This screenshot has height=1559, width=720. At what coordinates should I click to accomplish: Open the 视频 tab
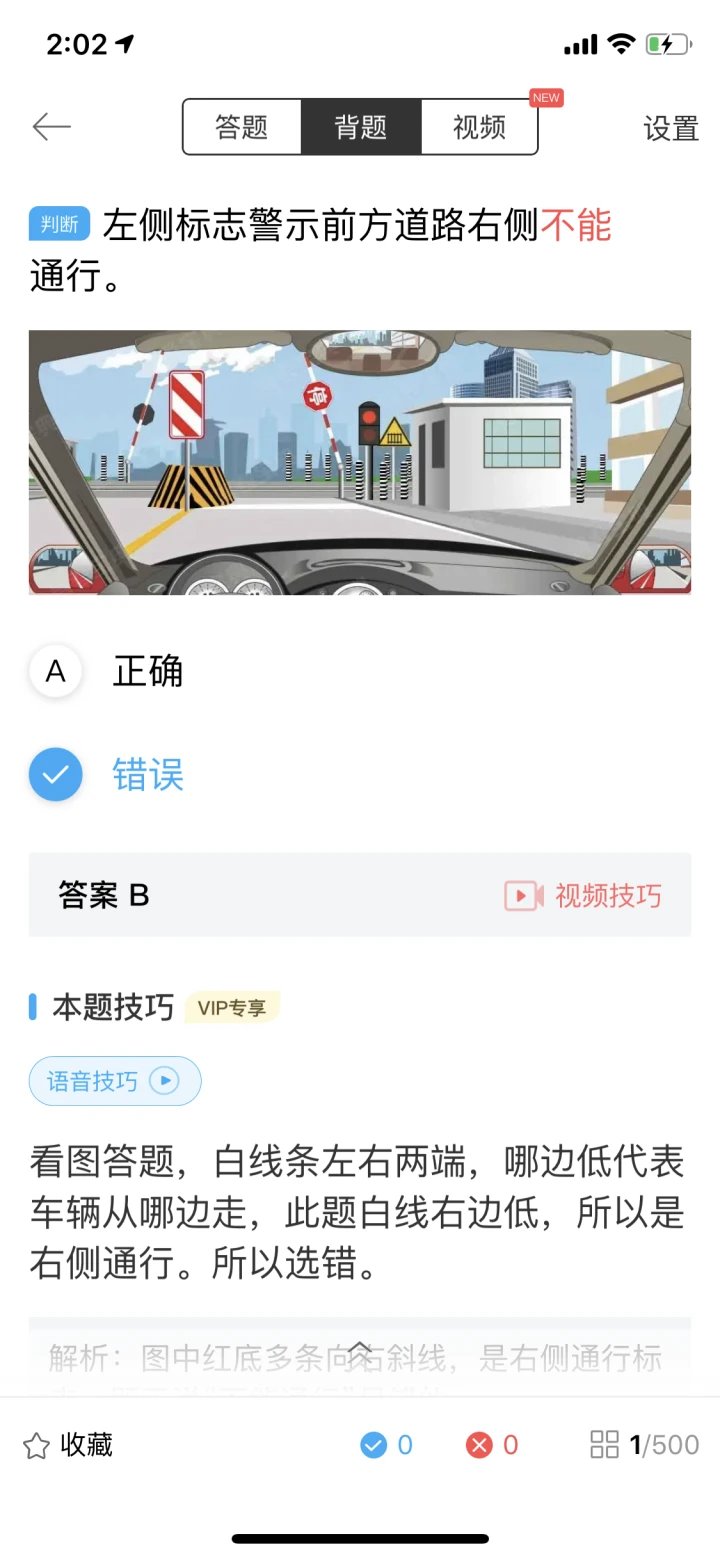click(479, 127)
